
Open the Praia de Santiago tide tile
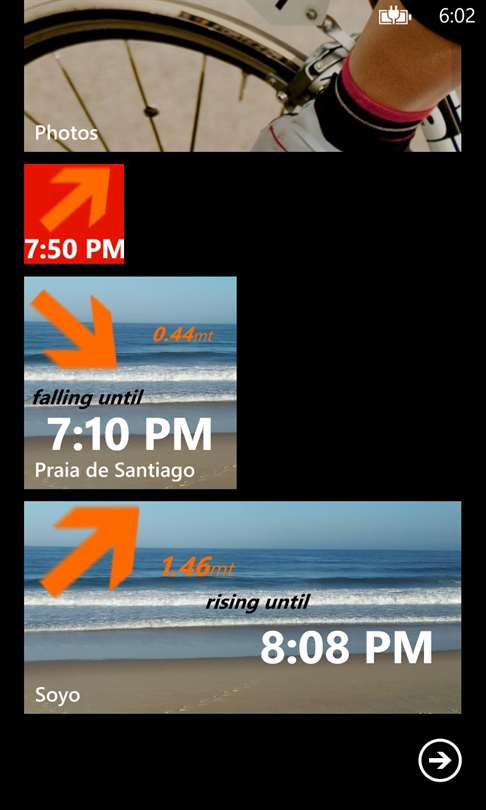pyautogui.click(x=130, y=383)
